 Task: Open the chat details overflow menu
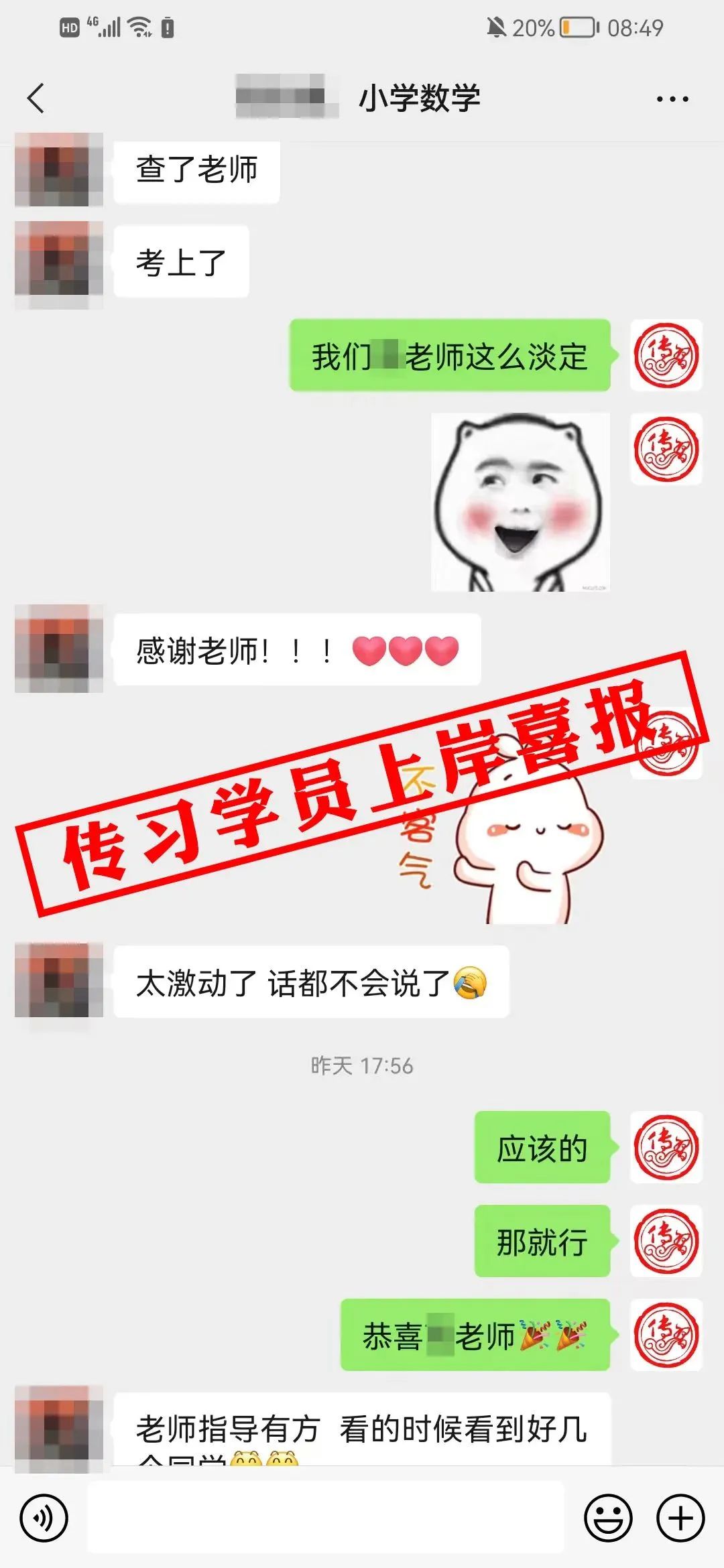pos(672,99)
